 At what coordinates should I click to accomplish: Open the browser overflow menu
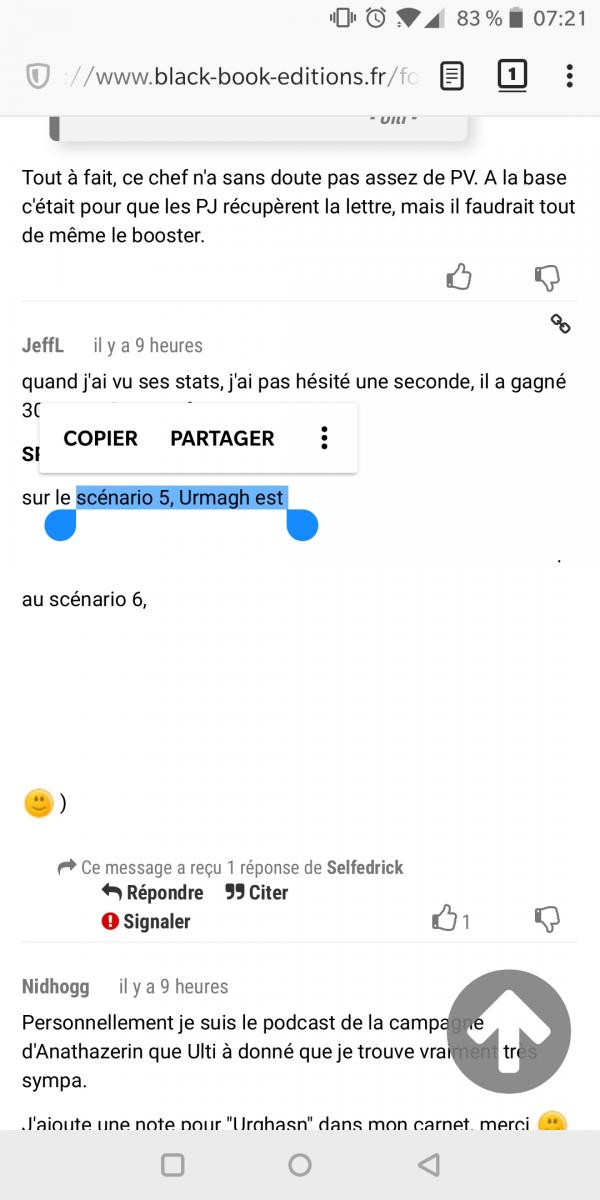pyautogui.click(x=569, y=76)
